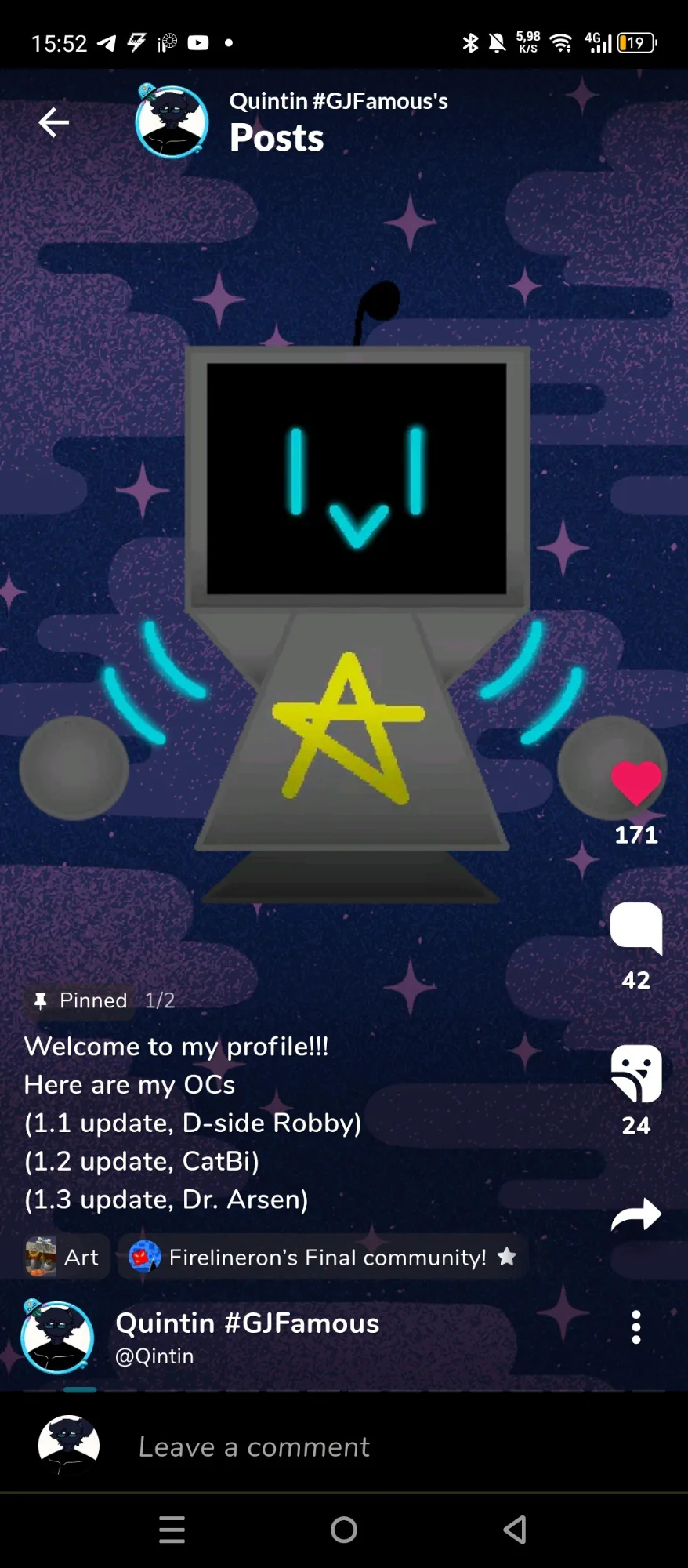
Task: Go back with the top arrow
Action: [53, 122]
